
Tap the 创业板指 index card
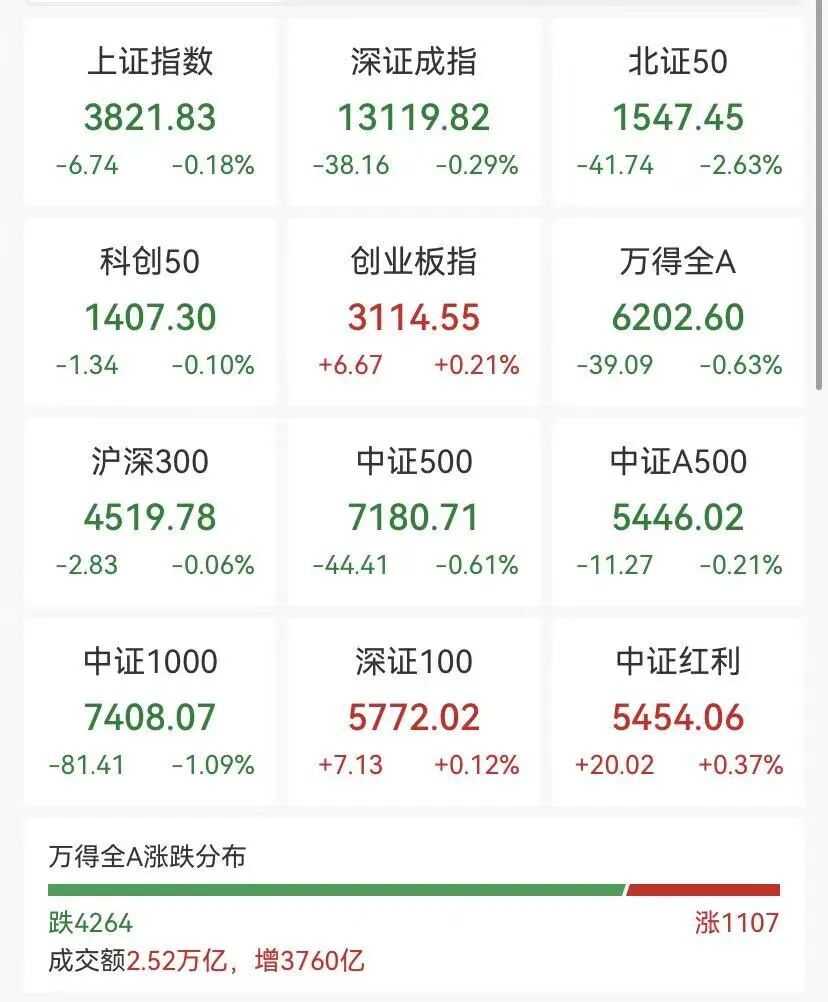tap(414, 313)
